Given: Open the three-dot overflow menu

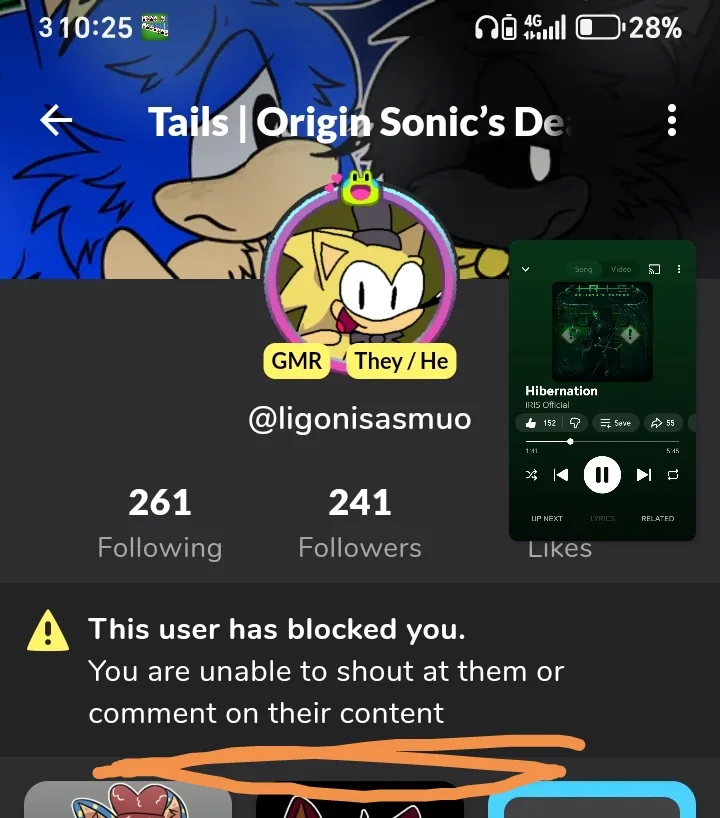Looking at the screenshot, I should tap(671, 121).
